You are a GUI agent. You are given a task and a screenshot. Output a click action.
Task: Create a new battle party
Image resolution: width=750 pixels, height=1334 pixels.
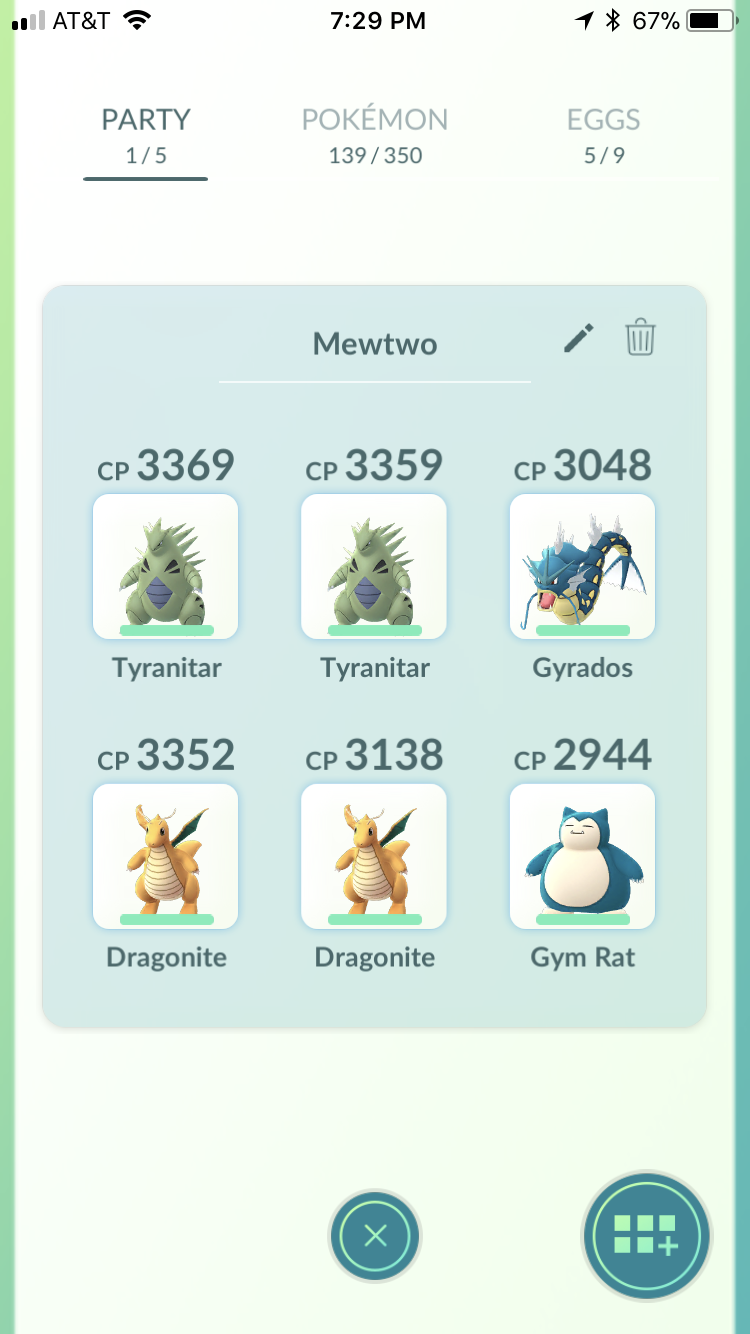click(x=646, y=1236)
